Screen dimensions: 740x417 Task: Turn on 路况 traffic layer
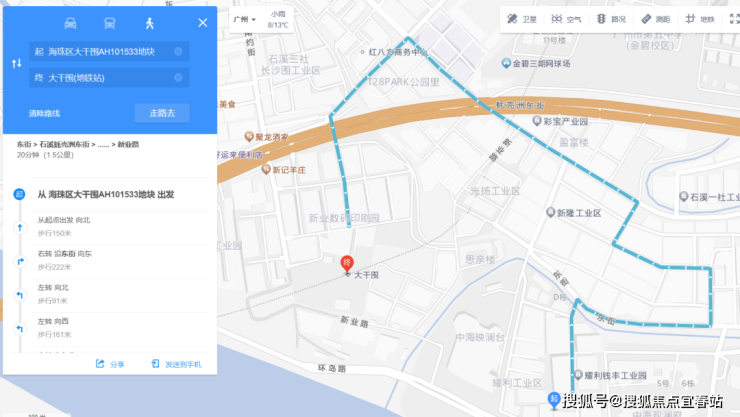click(x=611, y=19)
